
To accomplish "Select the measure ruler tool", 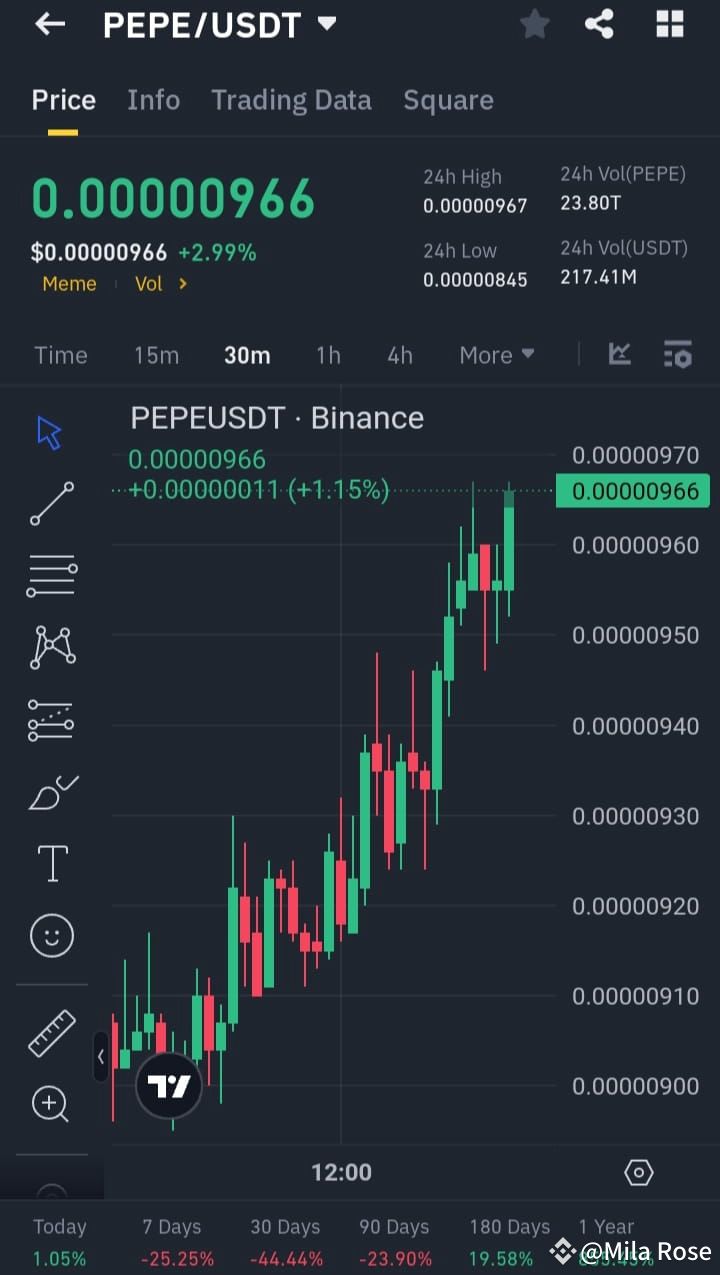I will click(x=51, y=1031).
